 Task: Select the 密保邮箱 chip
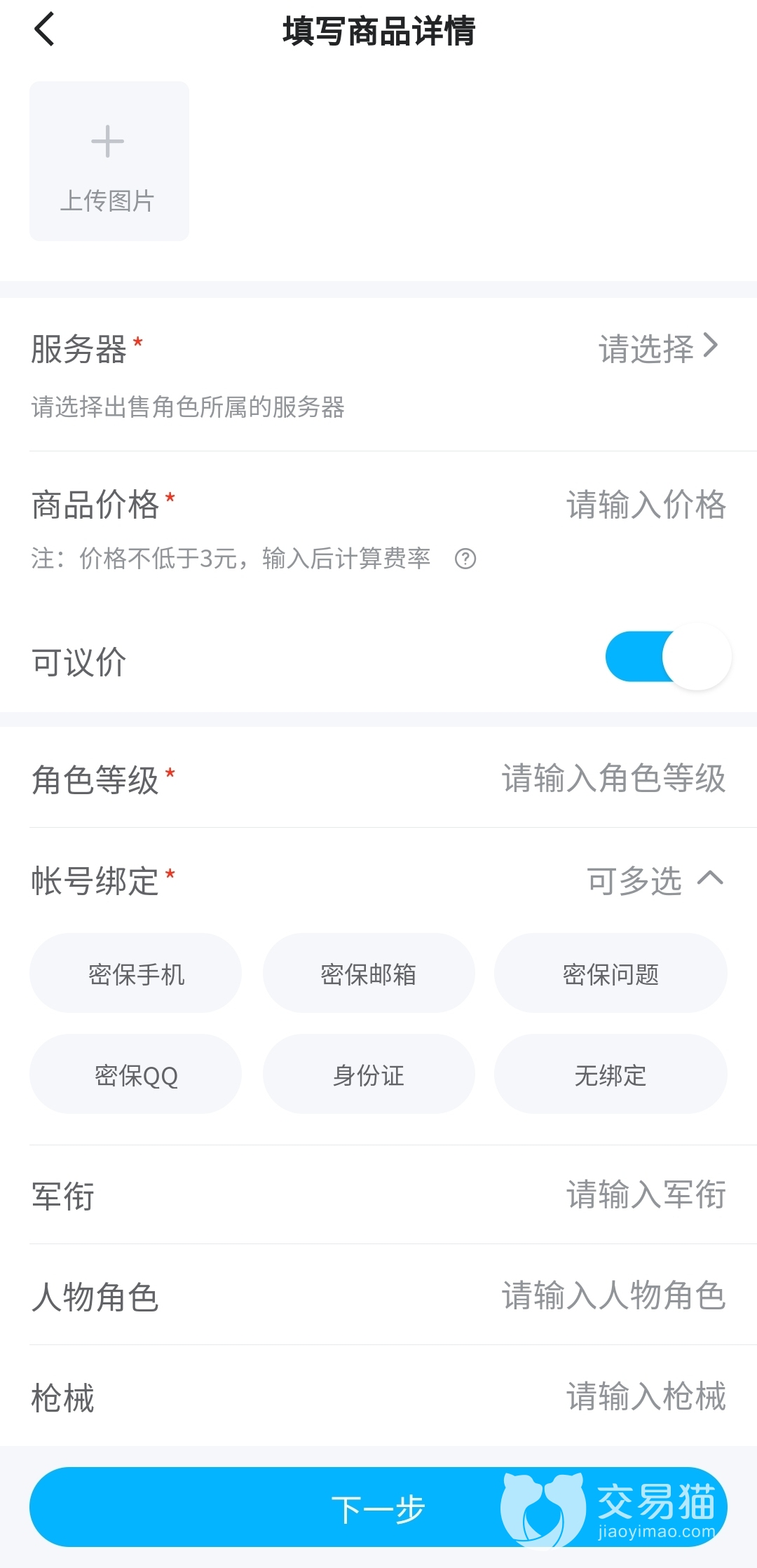coord(369,974)
